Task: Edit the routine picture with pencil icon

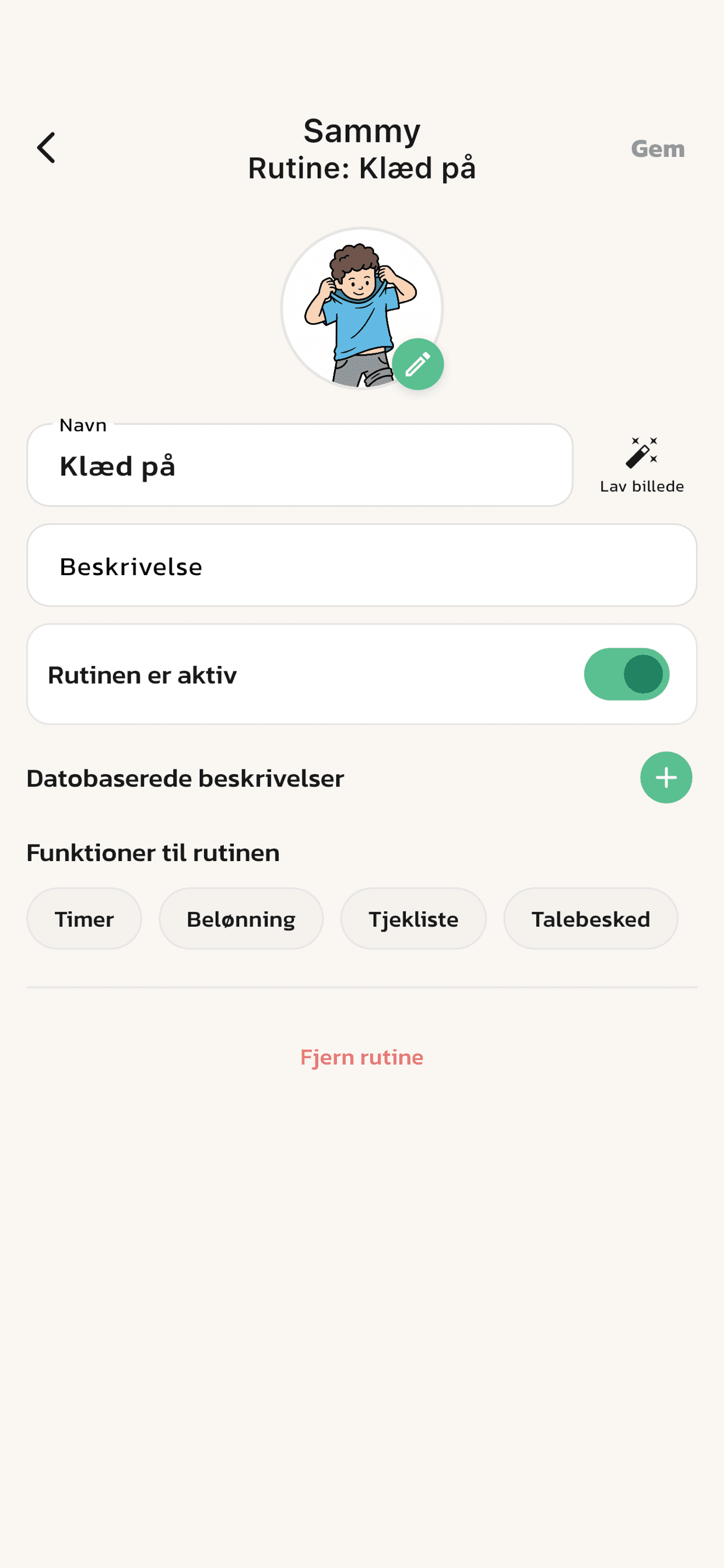Action: (417, 364)
